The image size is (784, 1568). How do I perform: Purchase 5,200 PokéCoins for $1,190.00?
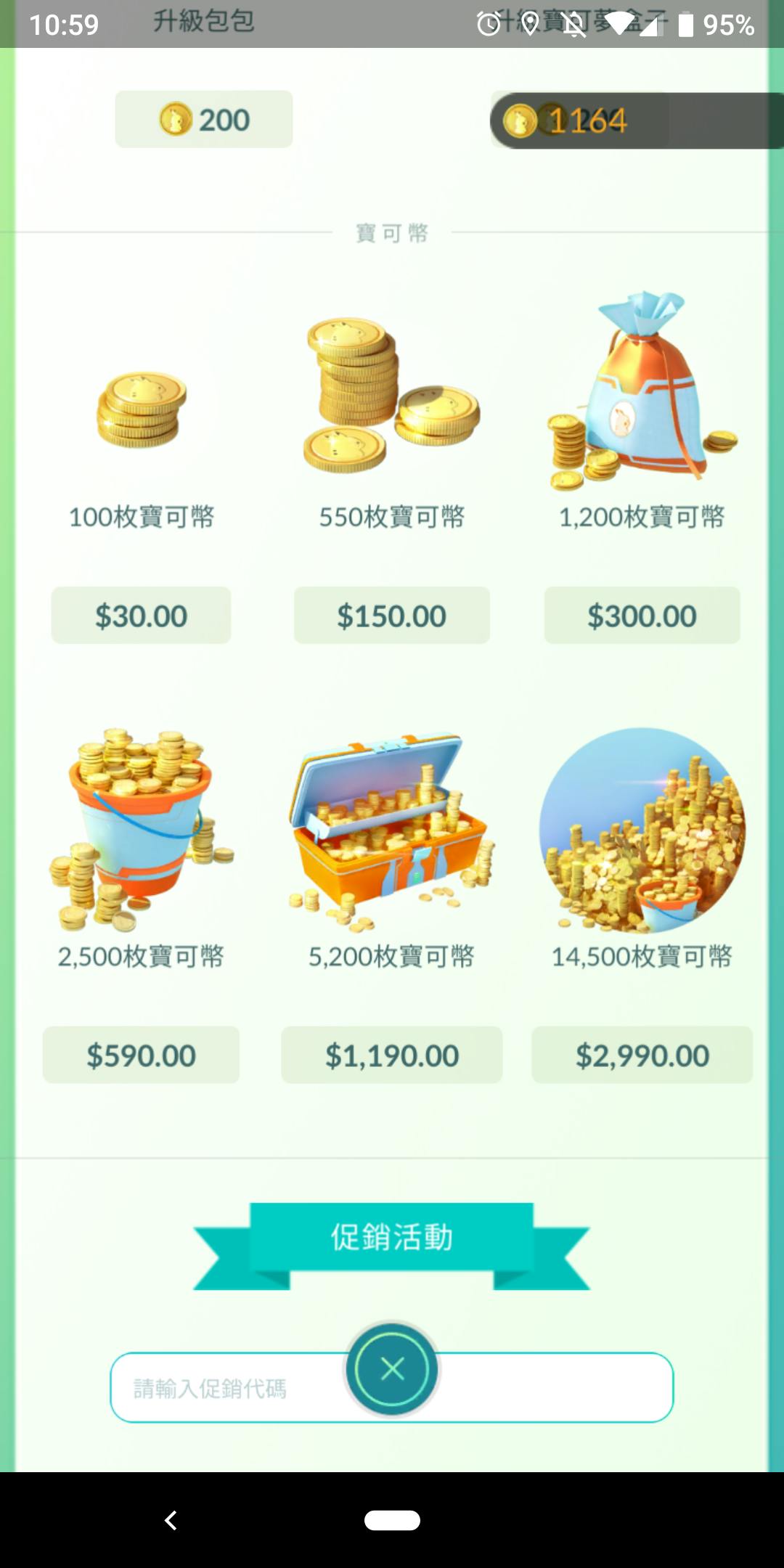(391, 1055)
